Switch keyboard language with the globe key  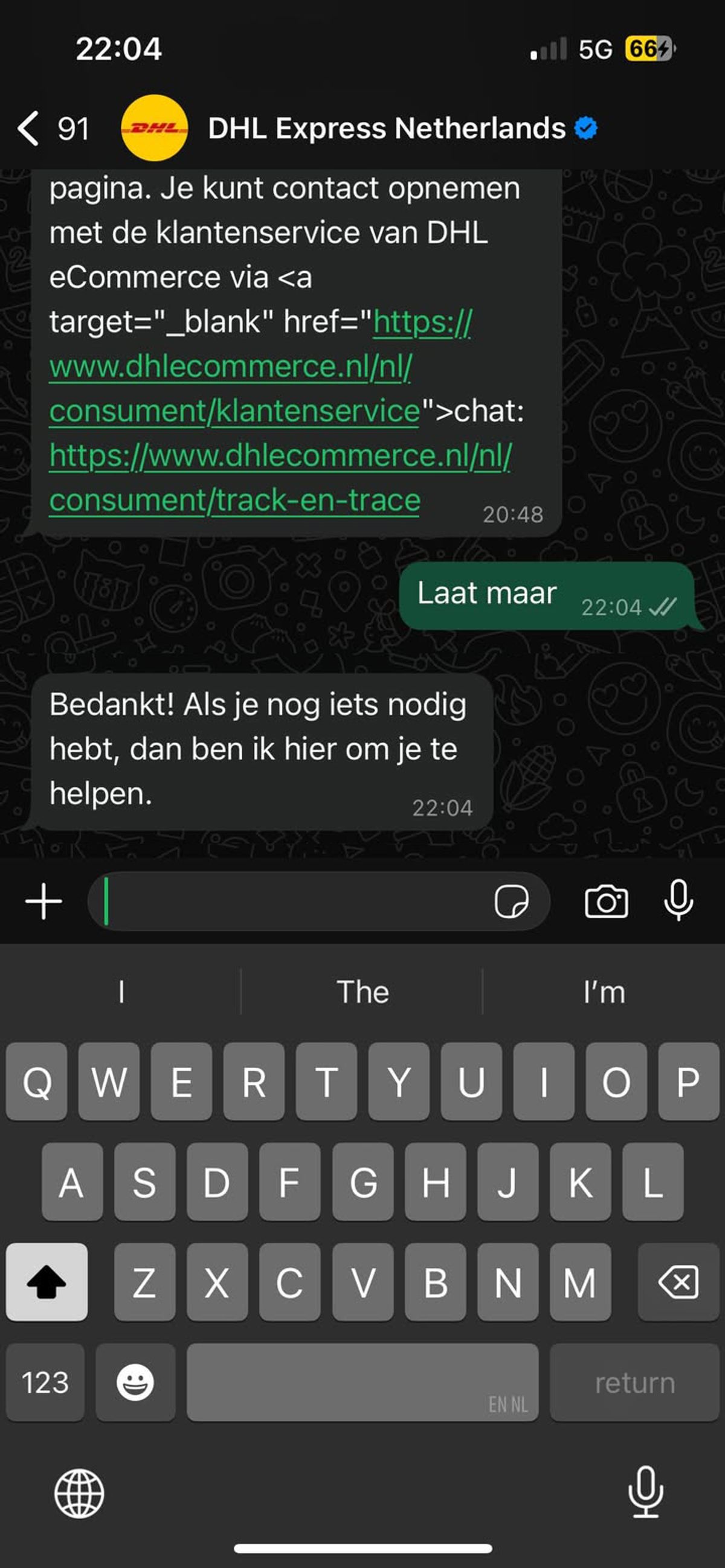[79, 1494]
